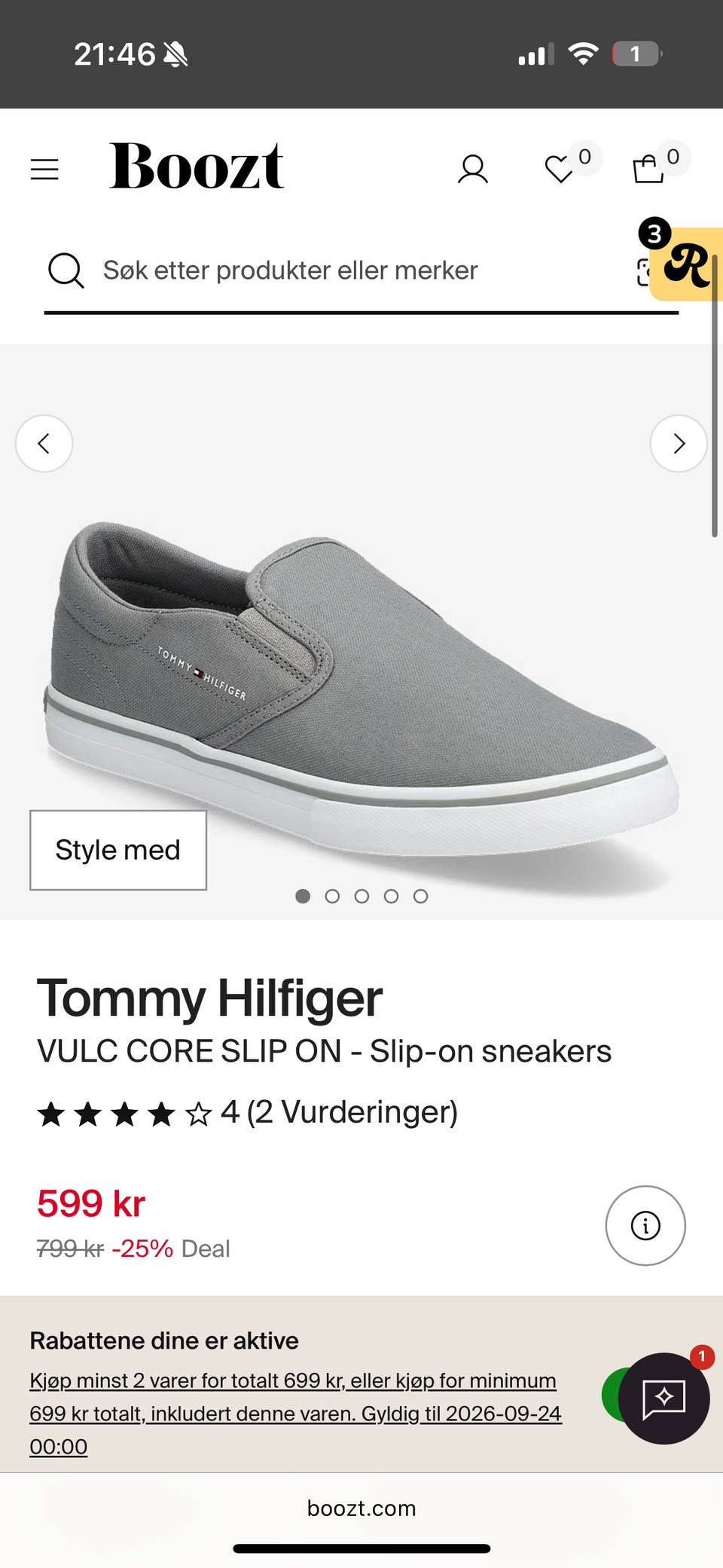Open the hamburger menu
The image size is (723, 1568).
[x=44, y=170]
